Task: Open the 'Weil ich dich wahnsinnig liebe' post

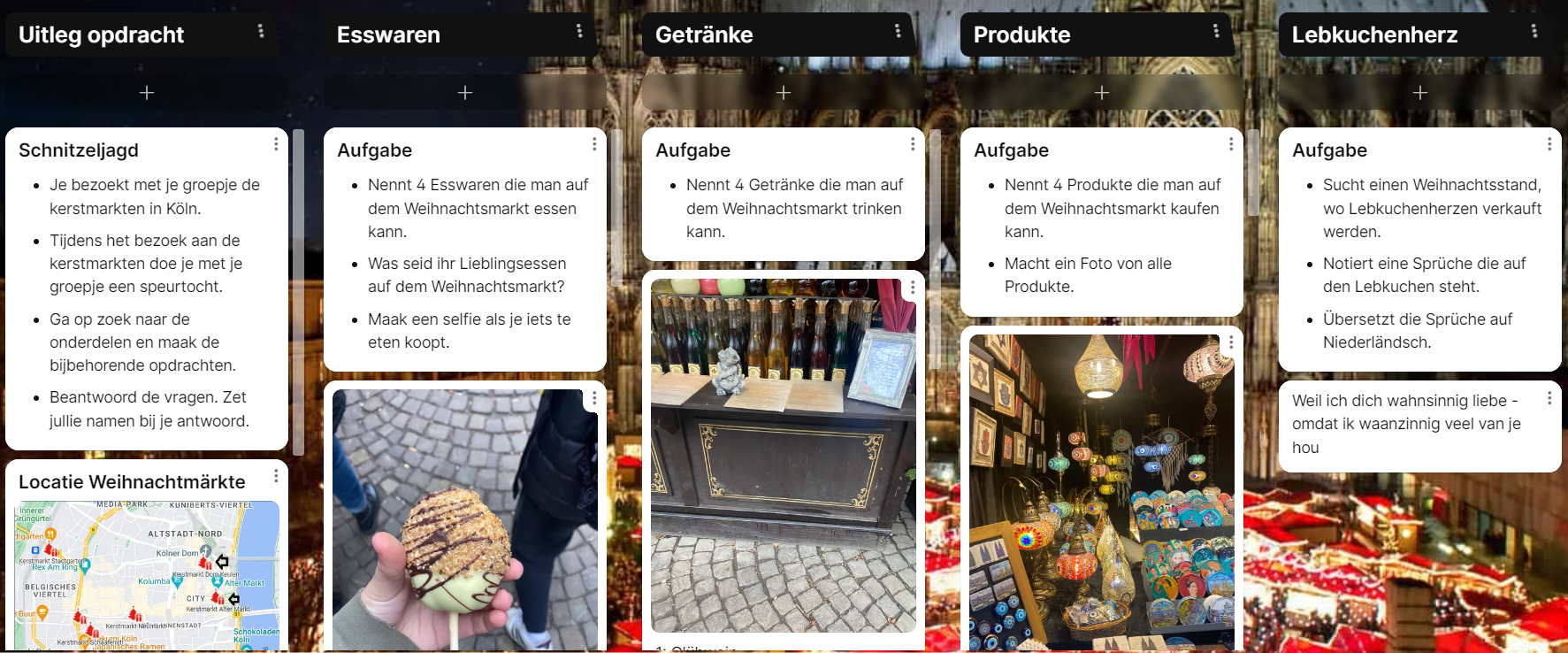Action: point(1406,425)
